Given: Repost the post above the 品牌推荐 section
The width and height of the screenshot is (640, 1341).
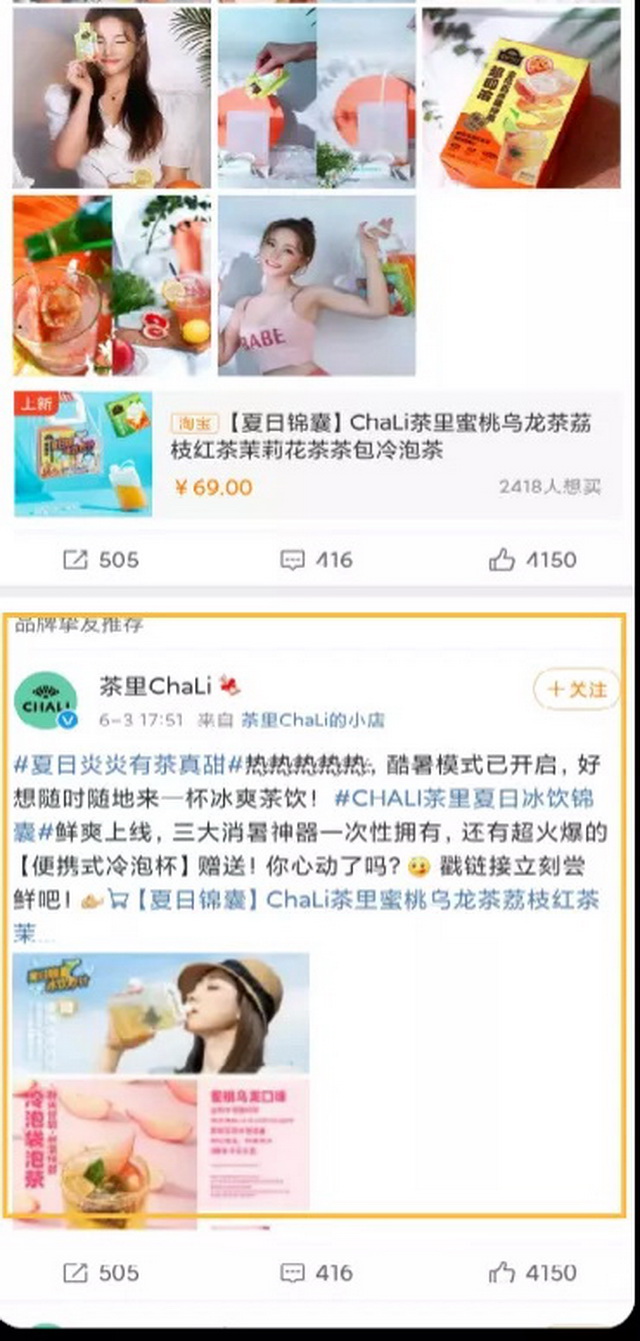Looking at the screenshot, I should [x=100, y=560].
